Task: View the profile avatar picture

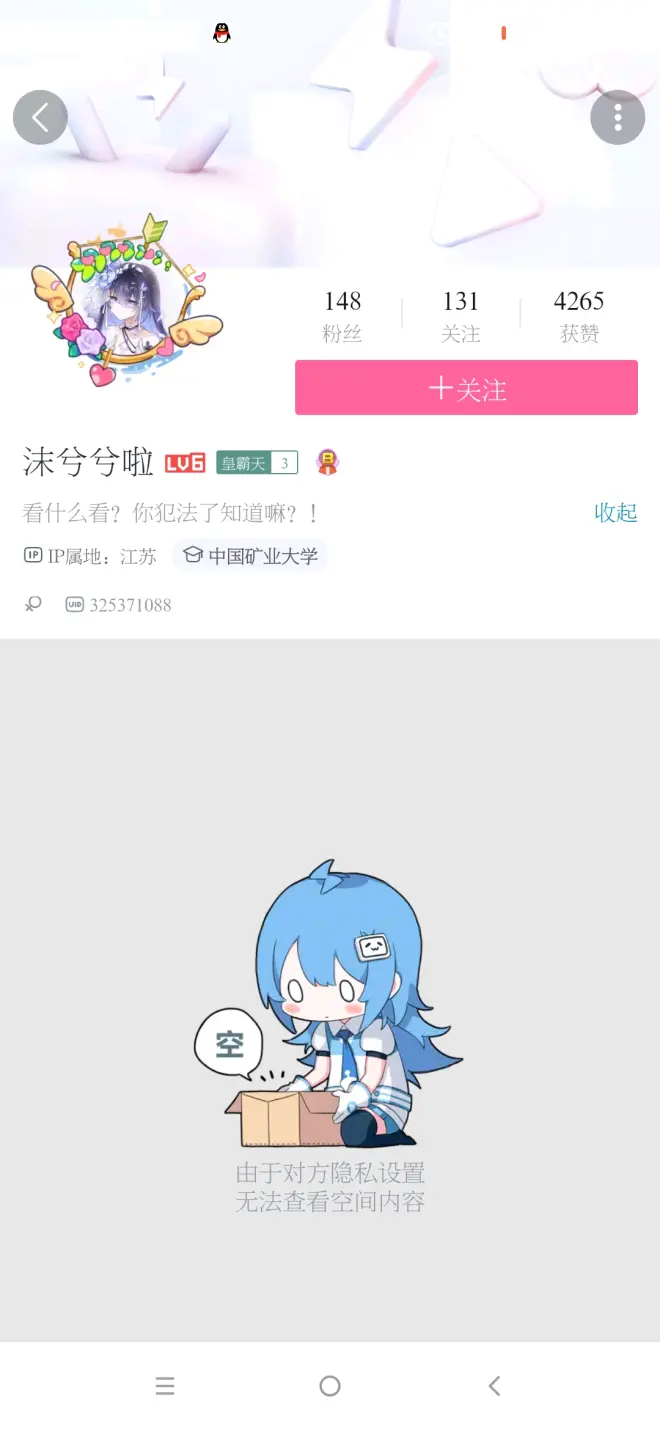Action: click(x=127, y=300)
